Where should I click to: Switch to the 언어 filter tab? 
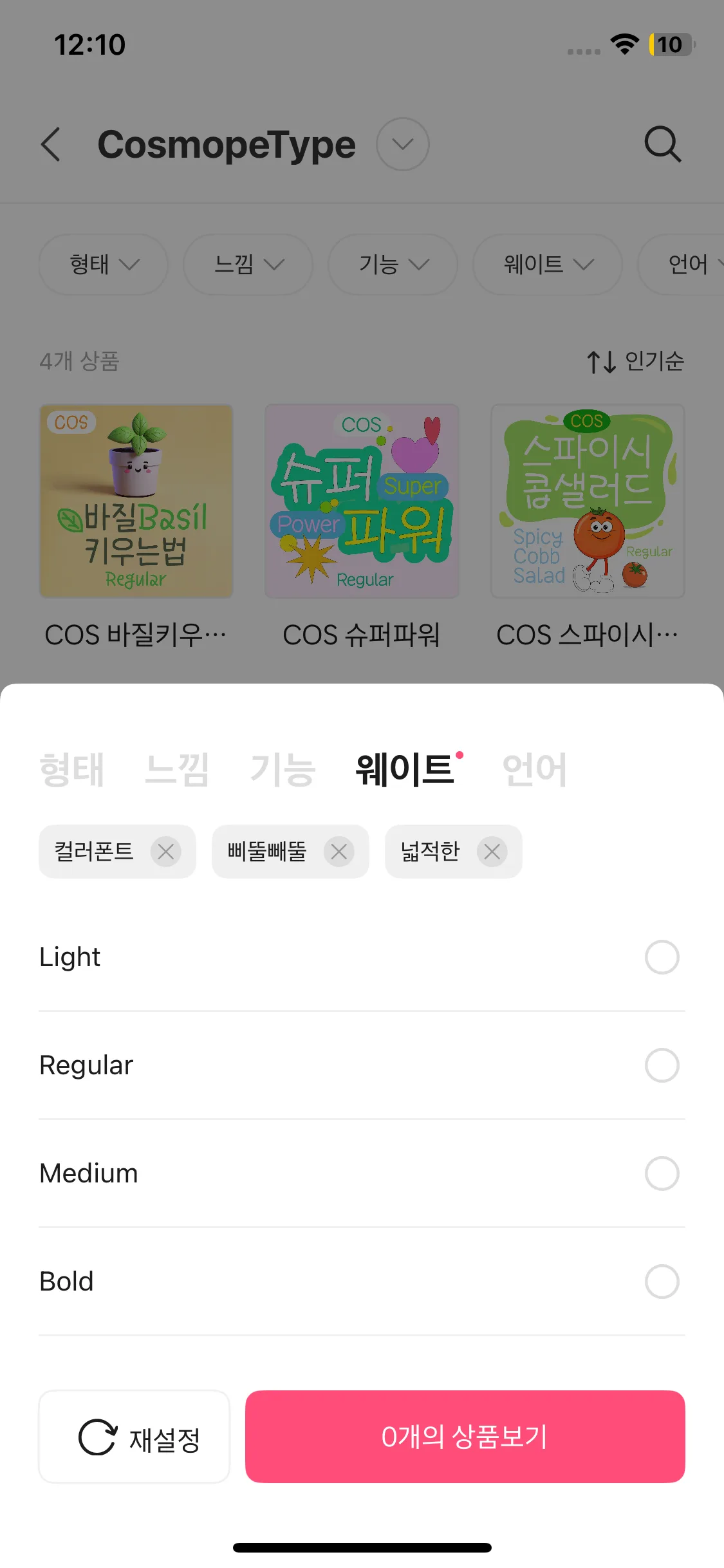tap(534, 770)
